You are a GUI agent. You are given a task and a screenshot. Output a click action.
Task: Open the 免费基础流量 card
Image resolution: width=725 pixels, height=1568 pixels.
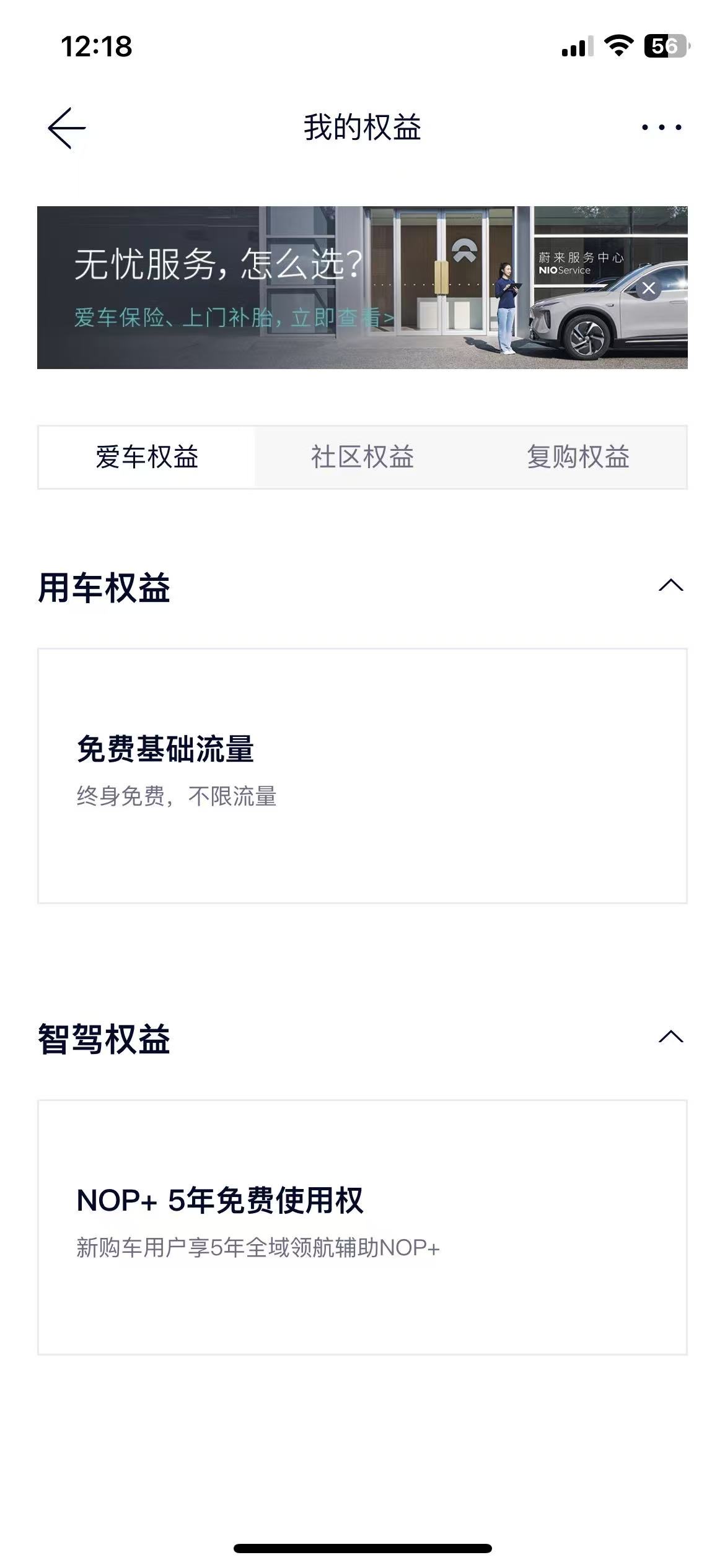coord(362,776)
